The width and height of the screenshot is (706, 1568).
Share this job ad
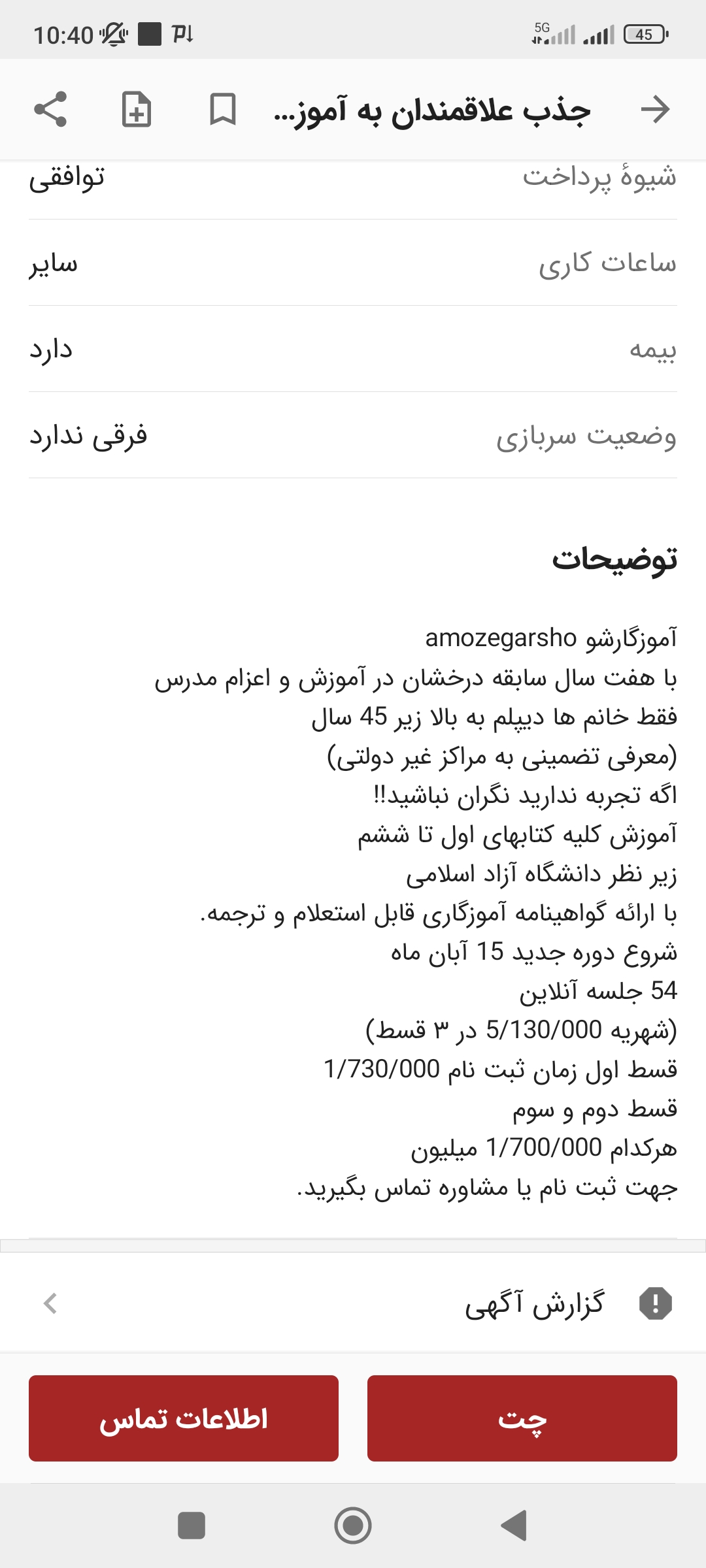pyautogui.click(x=50, y=109)
